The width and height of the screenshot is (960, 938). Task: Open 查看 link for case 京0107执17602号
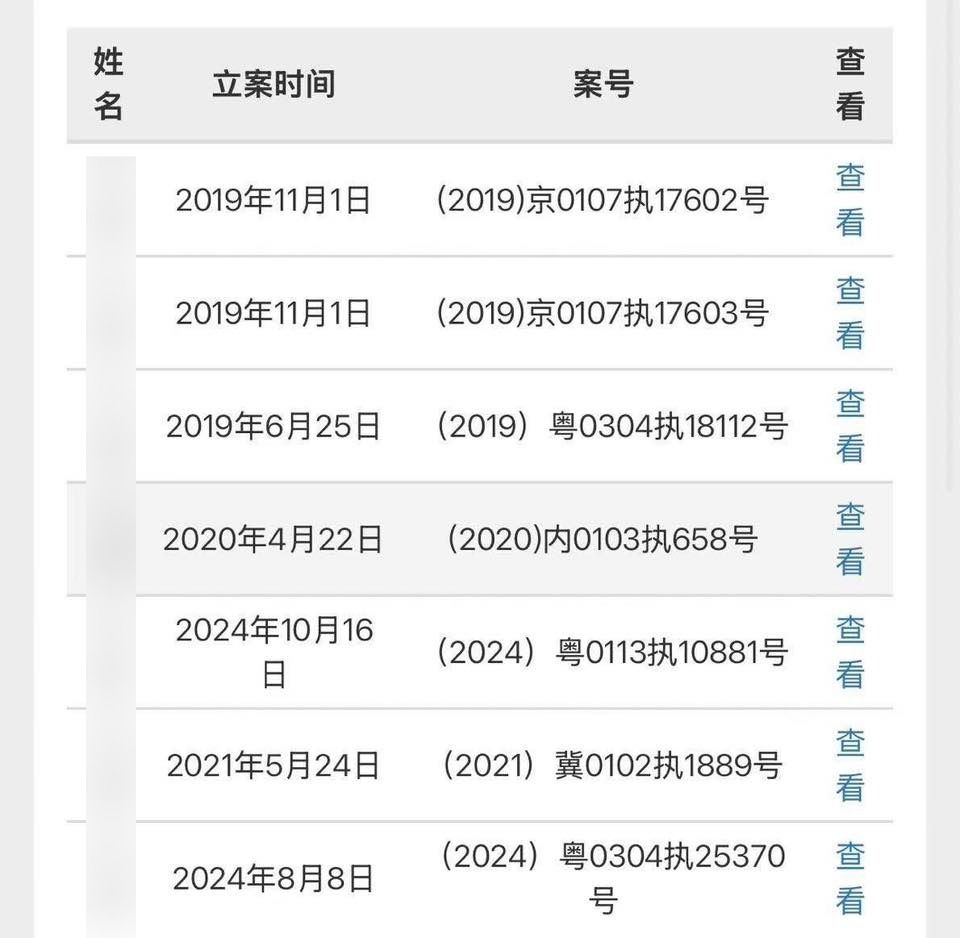click(850, 200)
